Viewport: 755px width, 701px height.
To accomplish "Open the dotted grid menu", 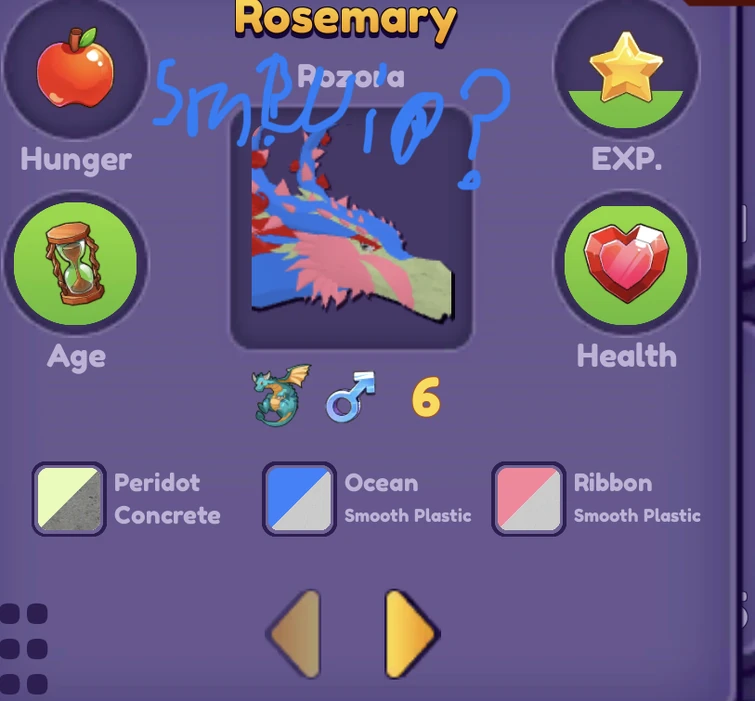I will [x=24, y=648].
